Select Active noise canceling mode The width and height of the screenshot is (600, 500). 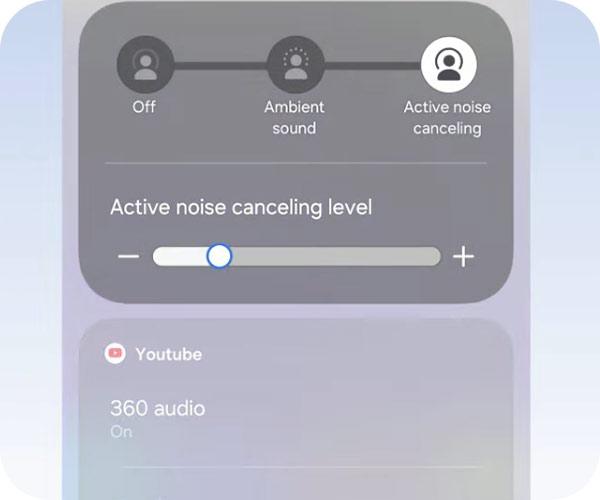448,66
